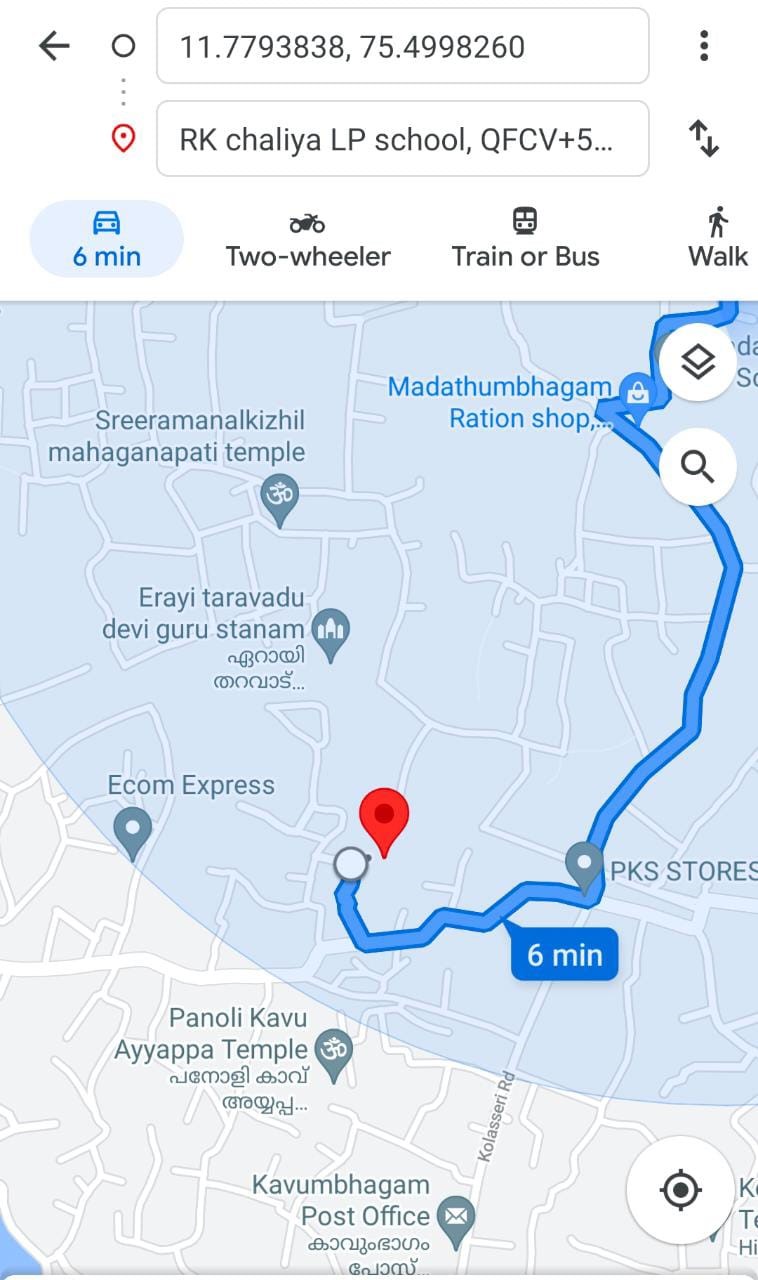
Task: Go back using the top arrow
Action: click(x=54, y=46)
